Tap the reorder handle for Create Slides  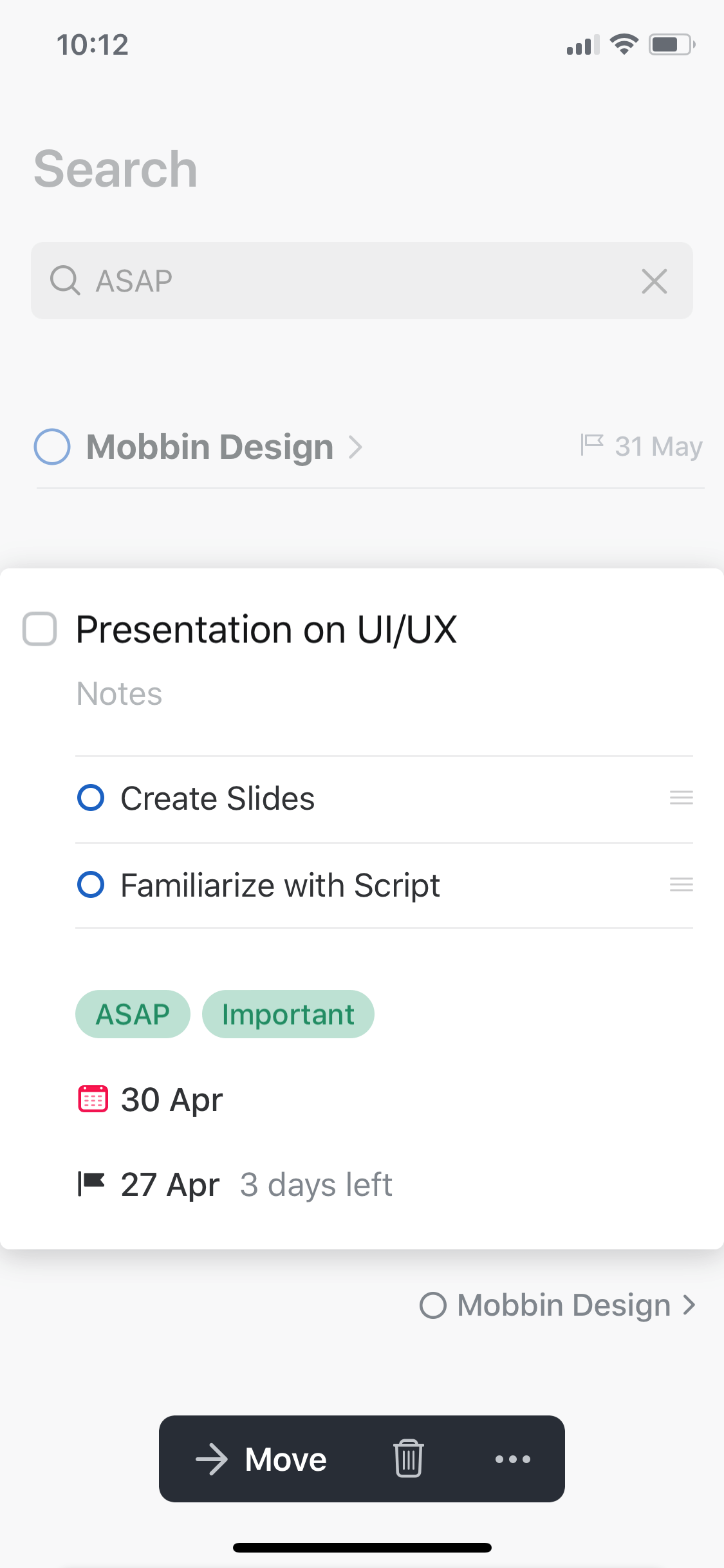[681, 798]
